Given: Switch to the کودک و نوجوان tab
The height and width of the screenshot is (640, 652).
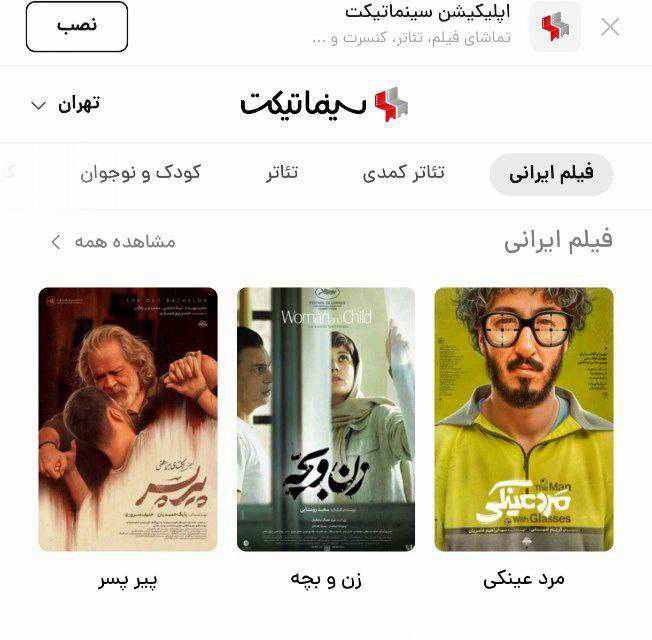Looking at the screenshot, I should (x=141, y=173).
